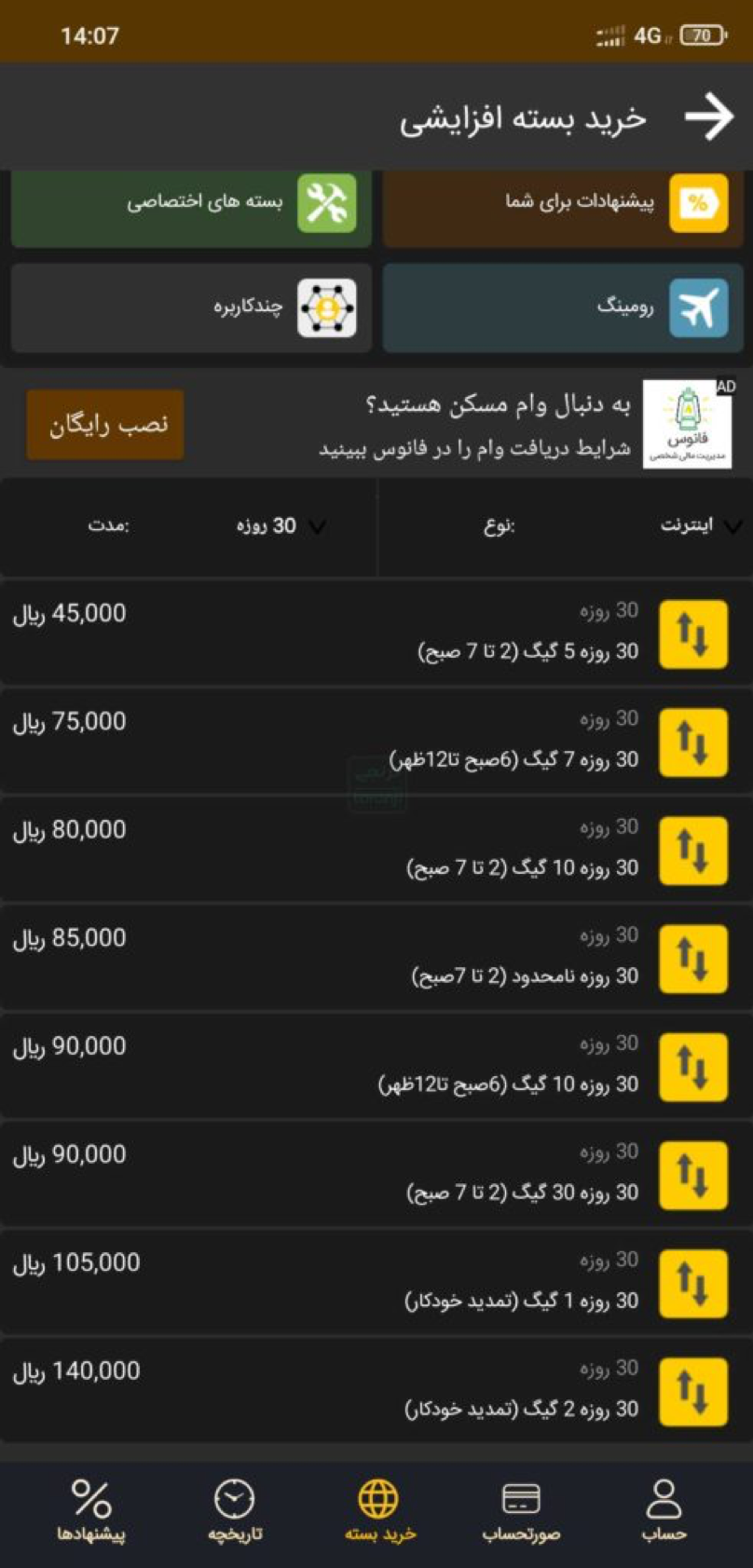Tap the back arrow in the header
753x1568 pixels.
coord(708,117)
